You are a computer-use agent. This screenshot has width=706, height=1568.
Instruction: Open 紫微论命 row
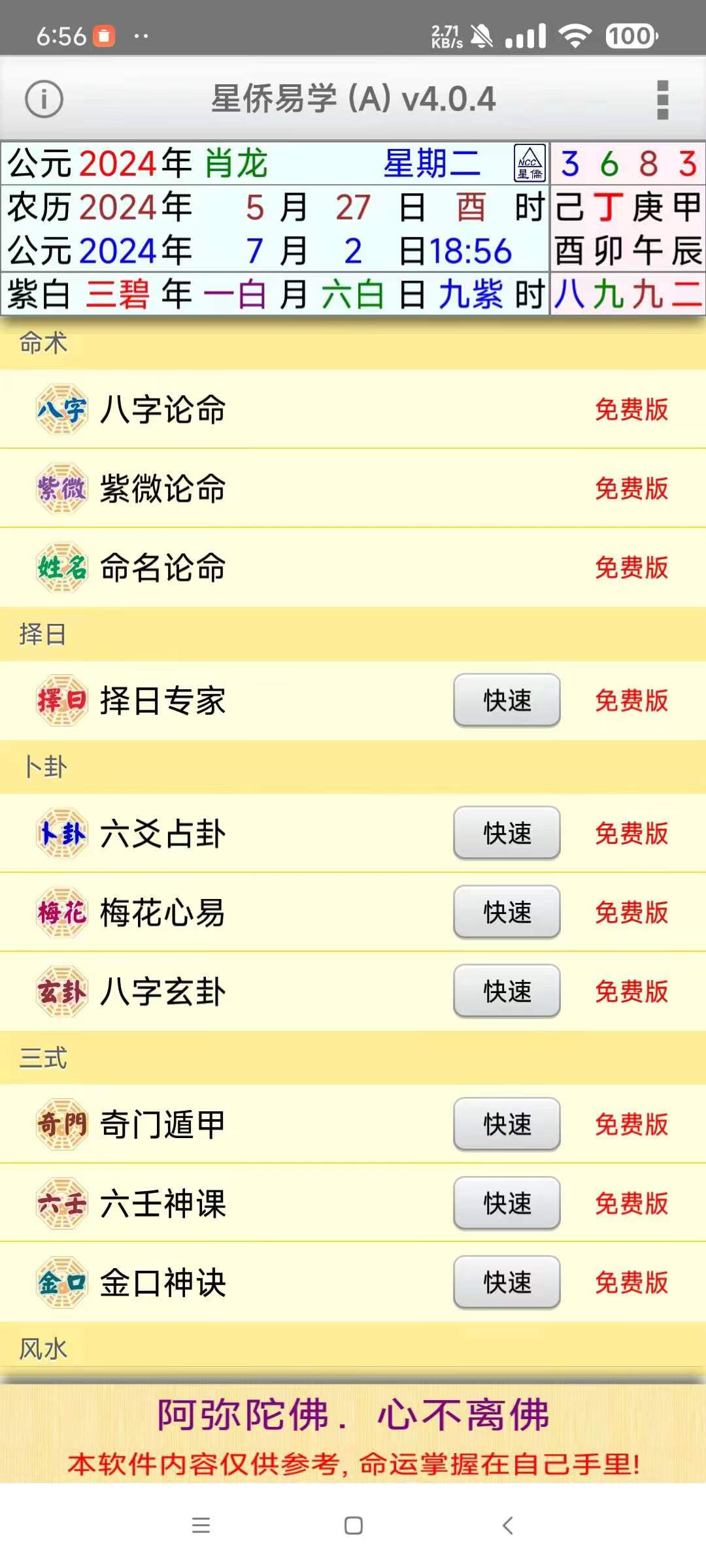click(163, 489)
